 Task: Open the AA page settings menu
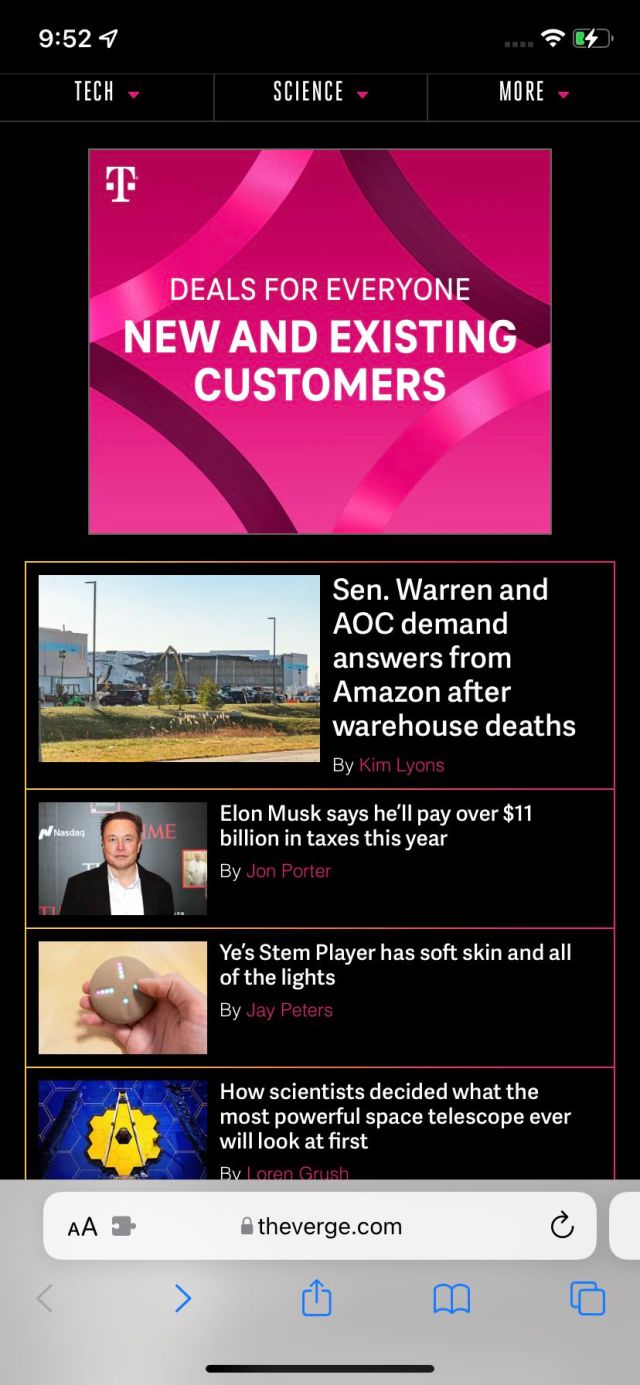coord(83,1227)
